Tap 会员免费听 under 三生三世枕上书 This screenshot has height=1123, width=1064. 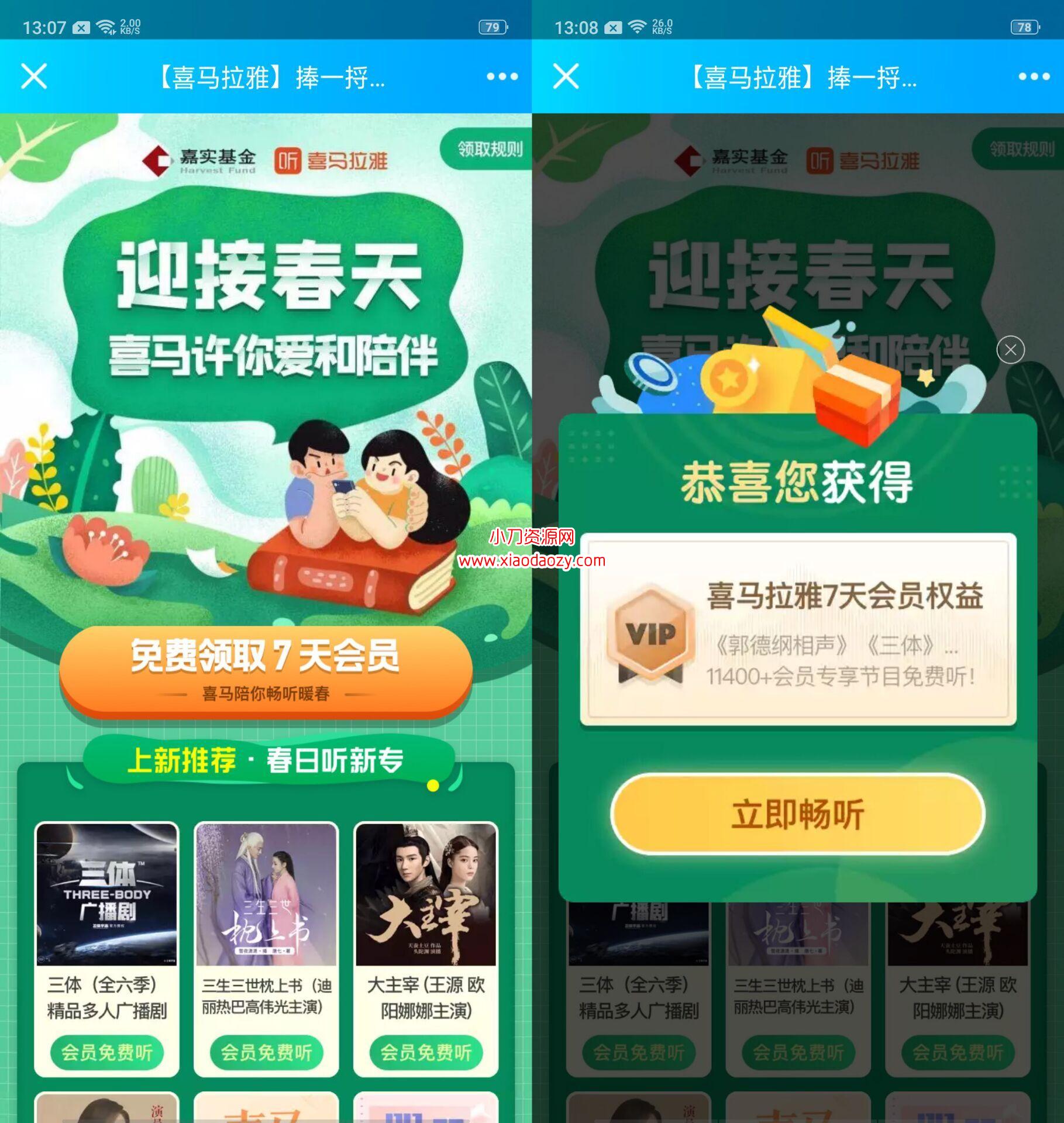tap(266, 1052)
